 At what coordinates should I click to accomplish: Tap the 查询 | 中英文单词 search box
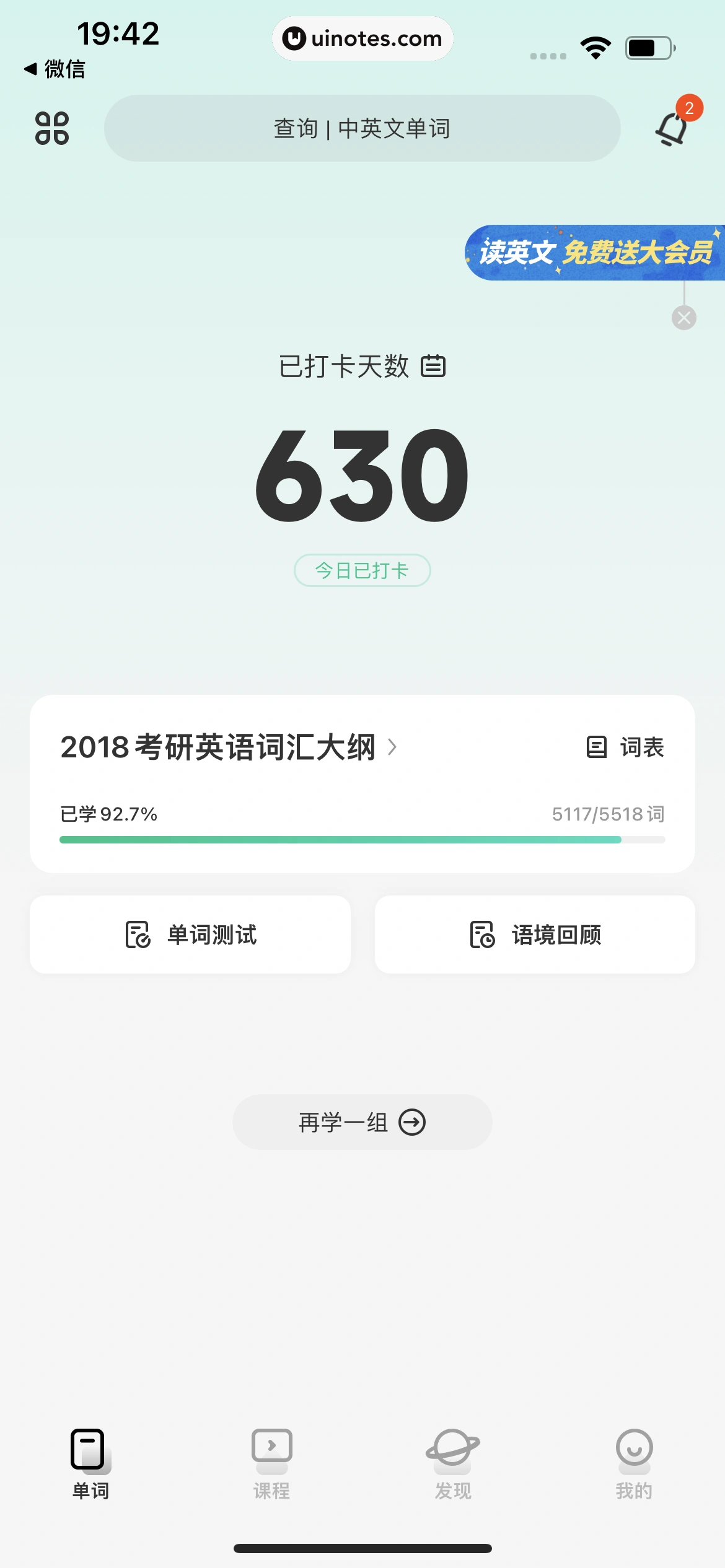[362, 128]
